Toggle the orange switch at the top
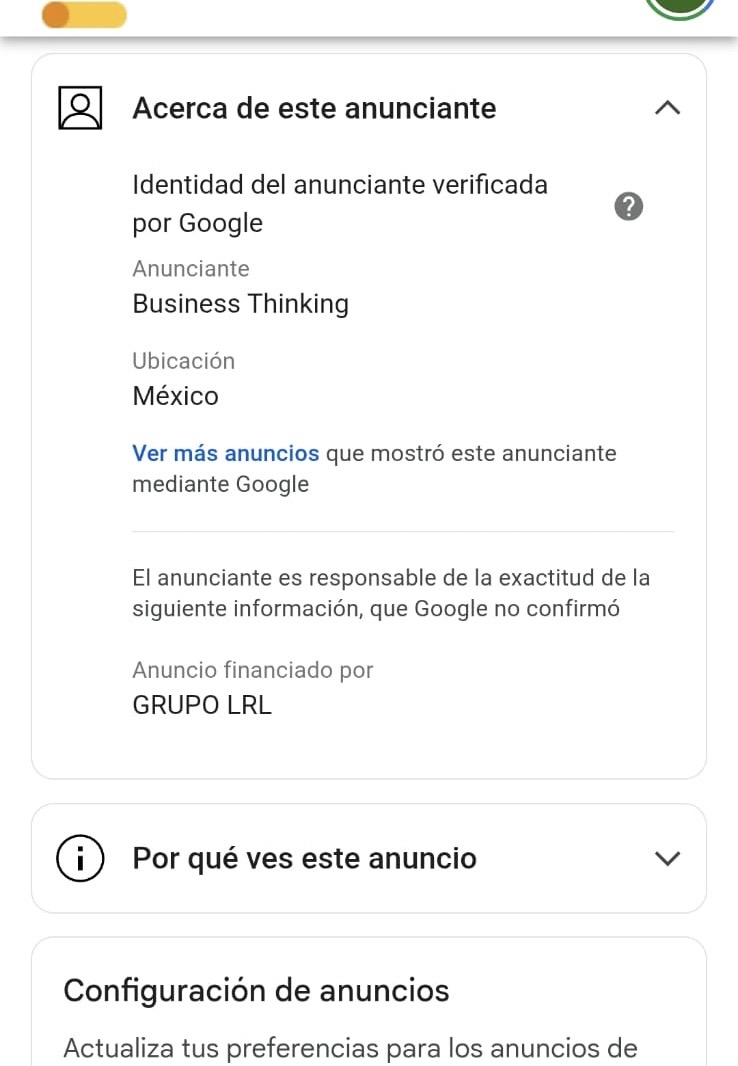Screen dimensions: 738x1066 (85, 14)
